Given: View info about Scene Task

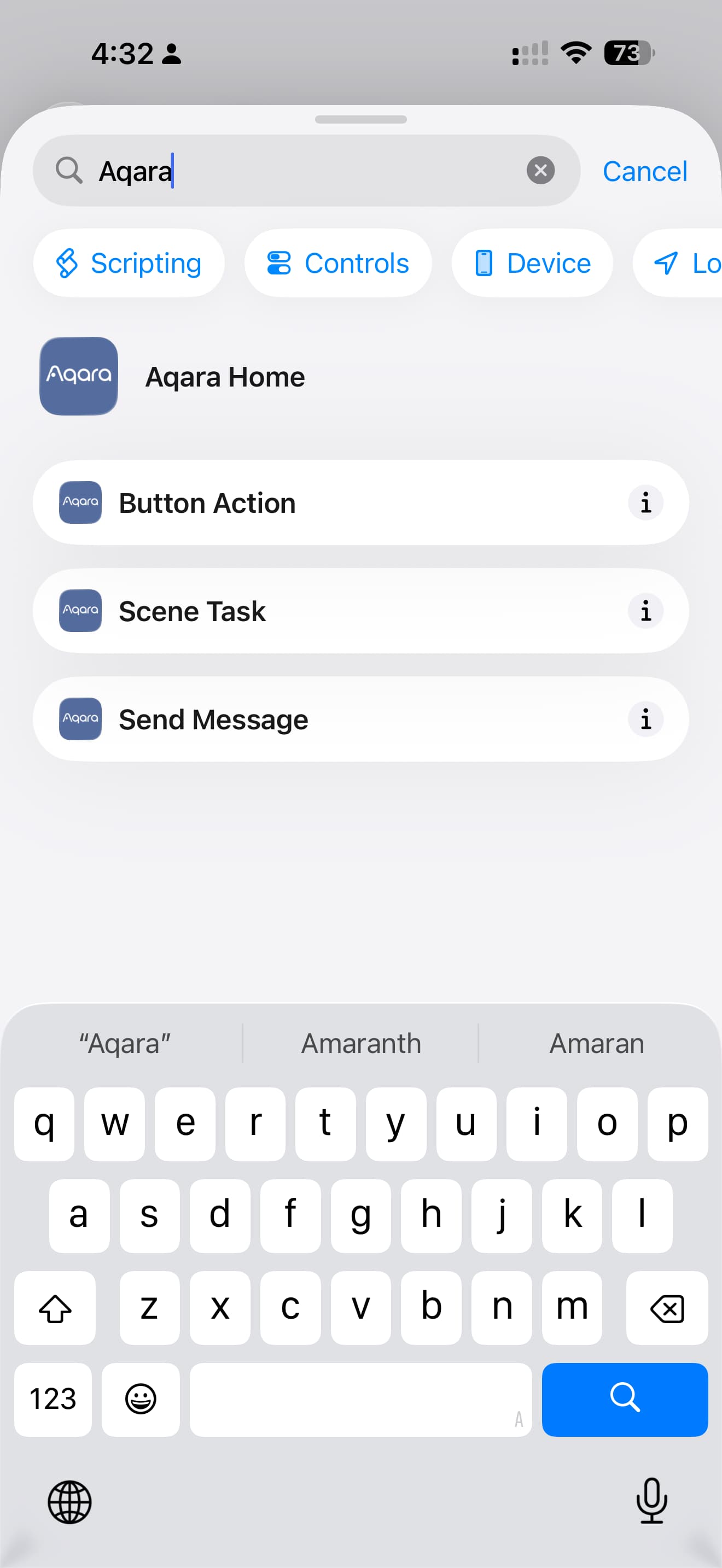Looking at the screenshot, I should coord(645,611).
